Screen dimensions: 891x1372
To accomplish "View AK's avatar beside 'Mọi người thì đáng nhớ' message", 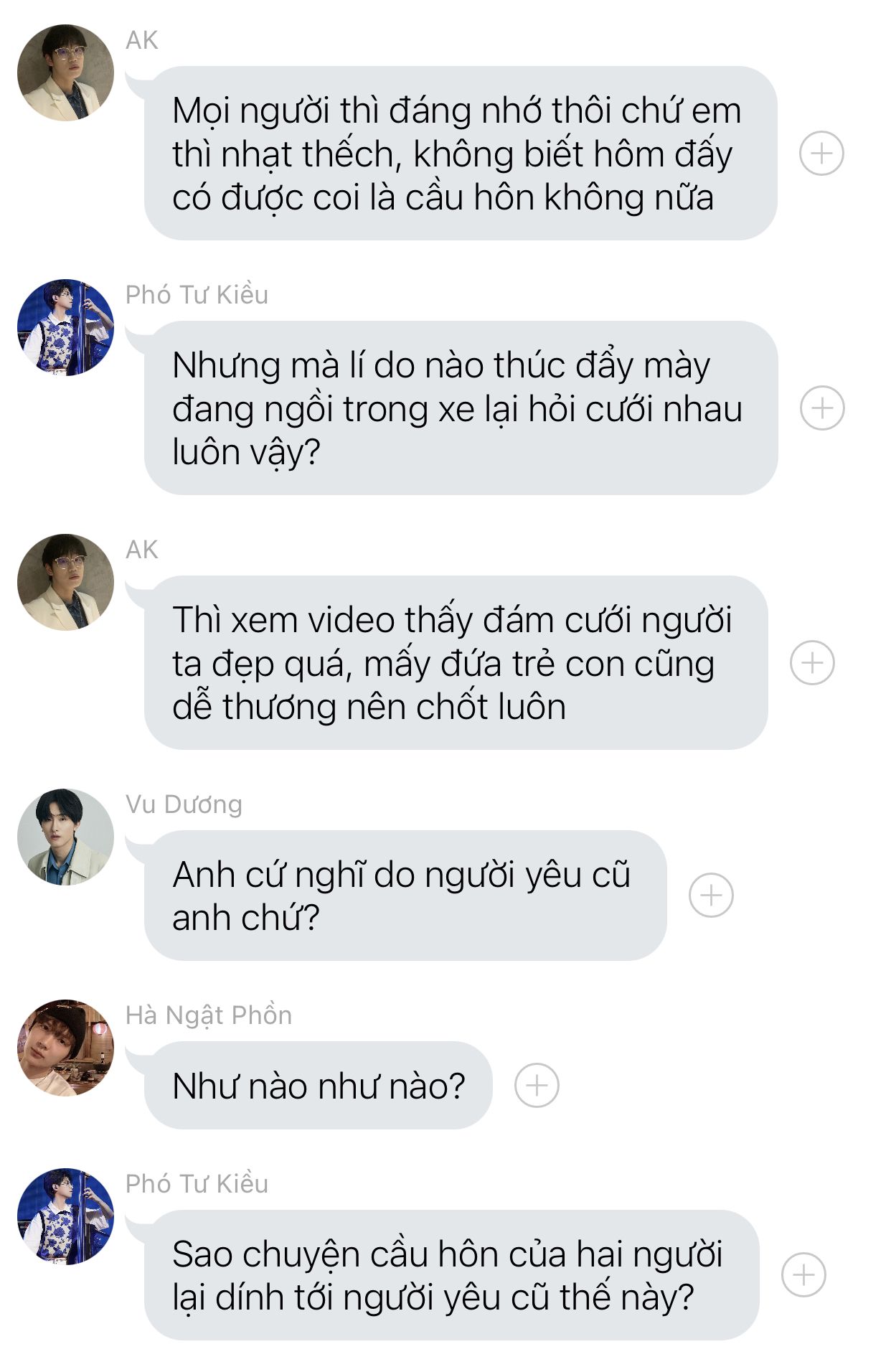I will click(x=65, y=72).
